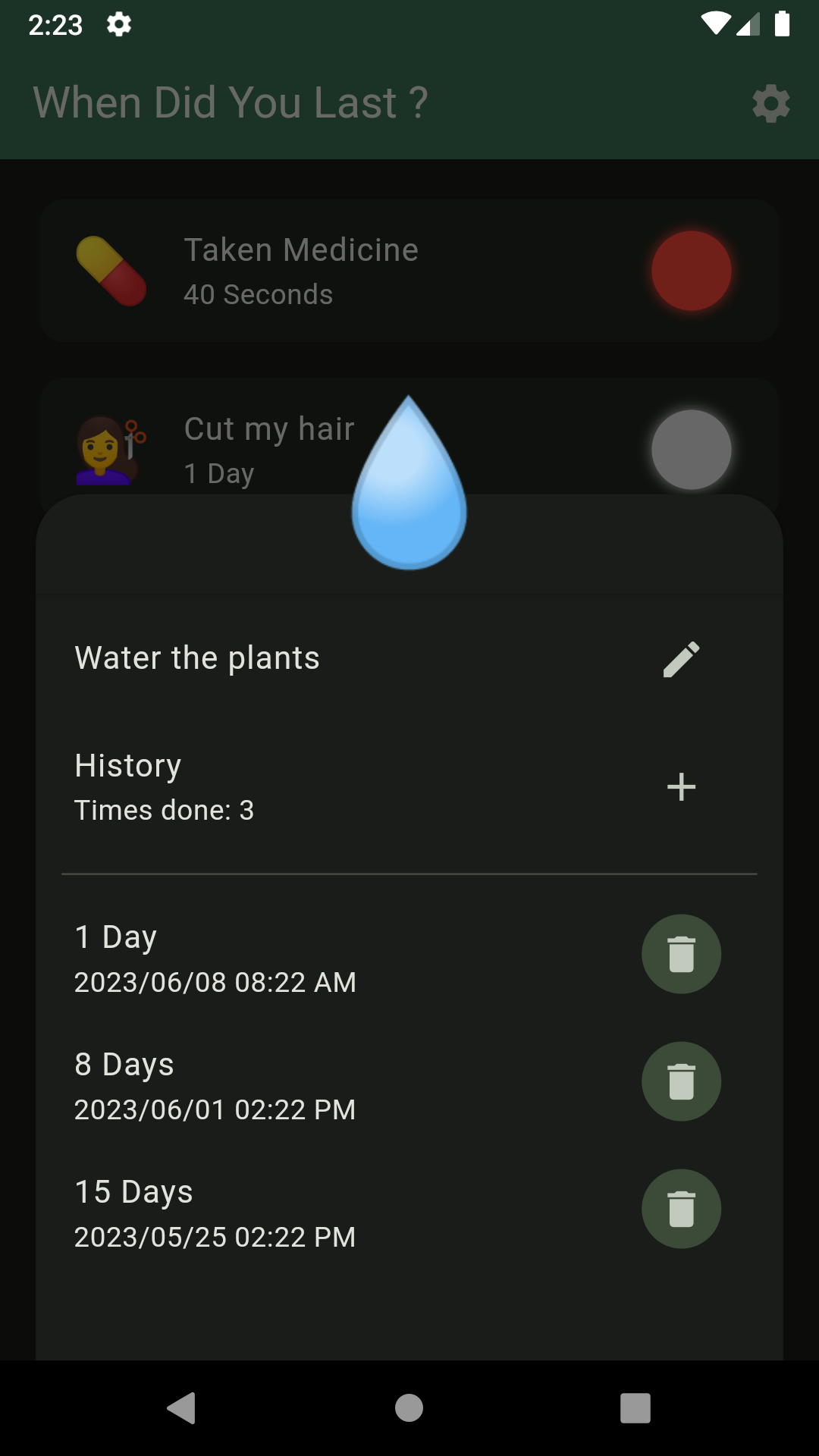Tap the gray button for Cut my hair
The image size is (819, 1456).
691,450
